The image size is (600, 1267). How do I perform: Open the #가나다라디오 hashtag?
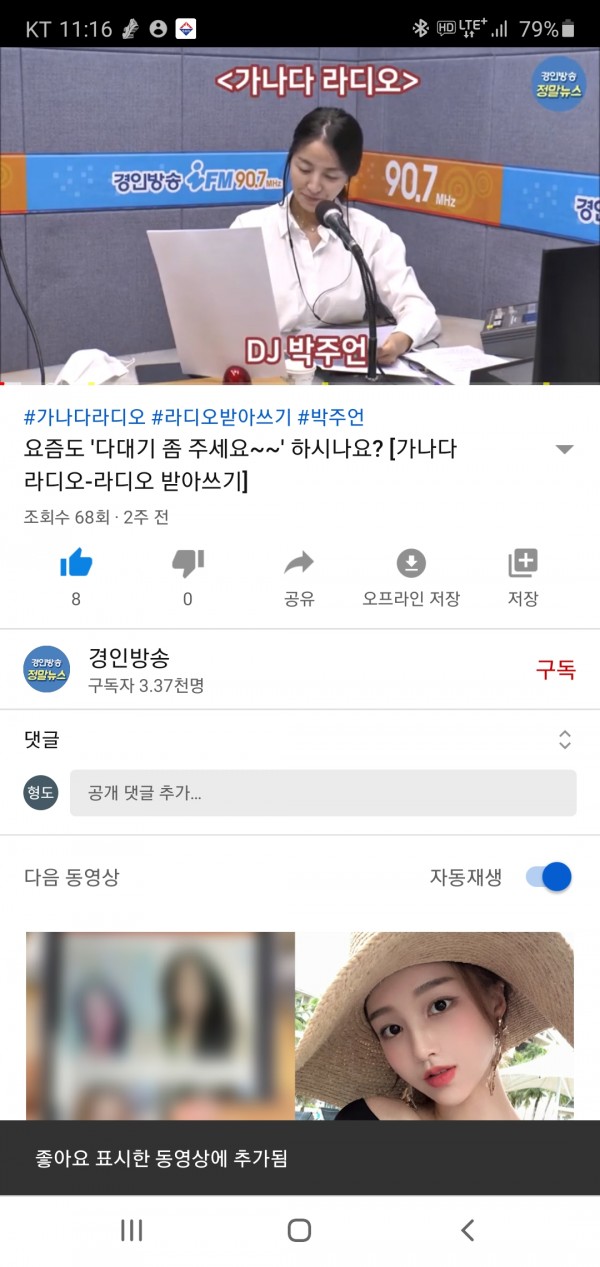[85, 417]
